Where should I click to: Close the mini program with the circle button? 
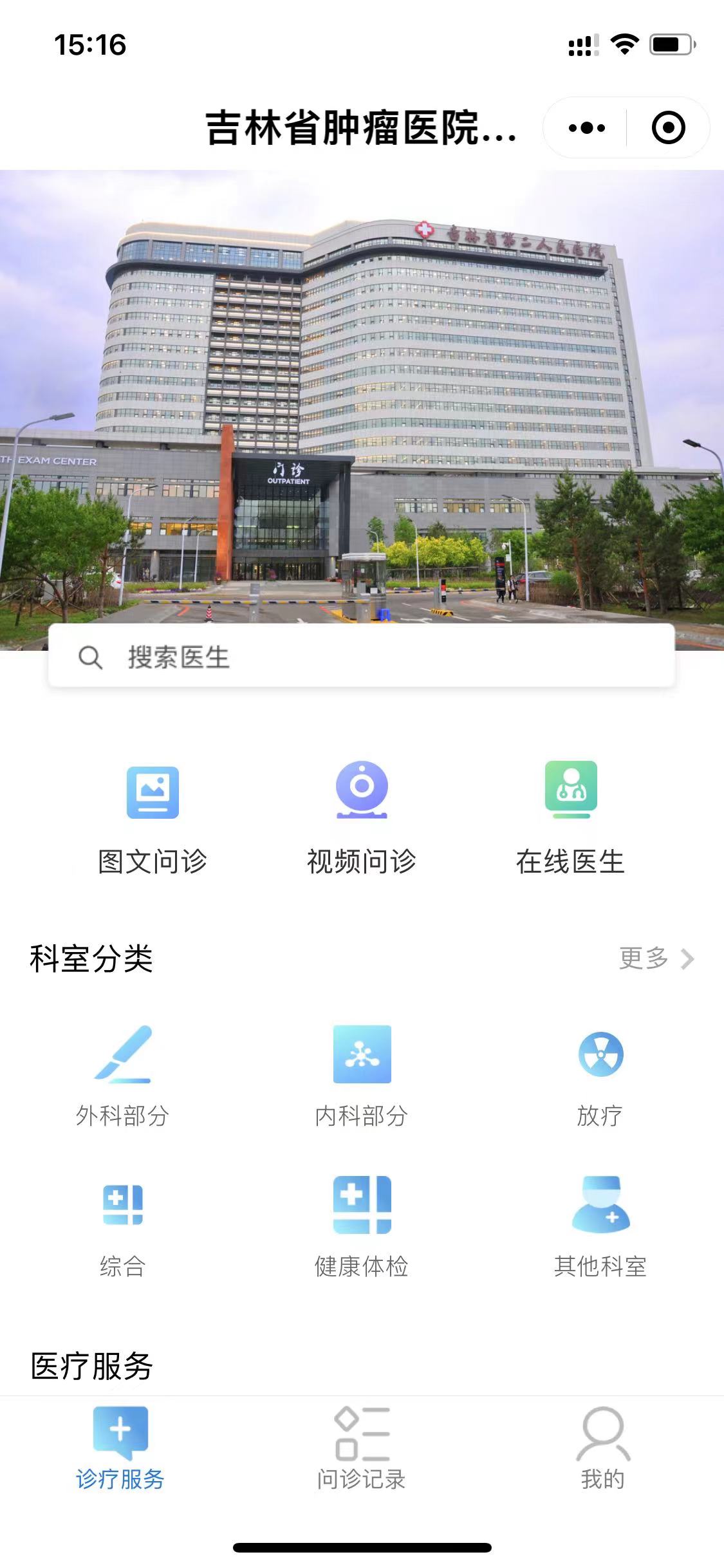point(668,127)
